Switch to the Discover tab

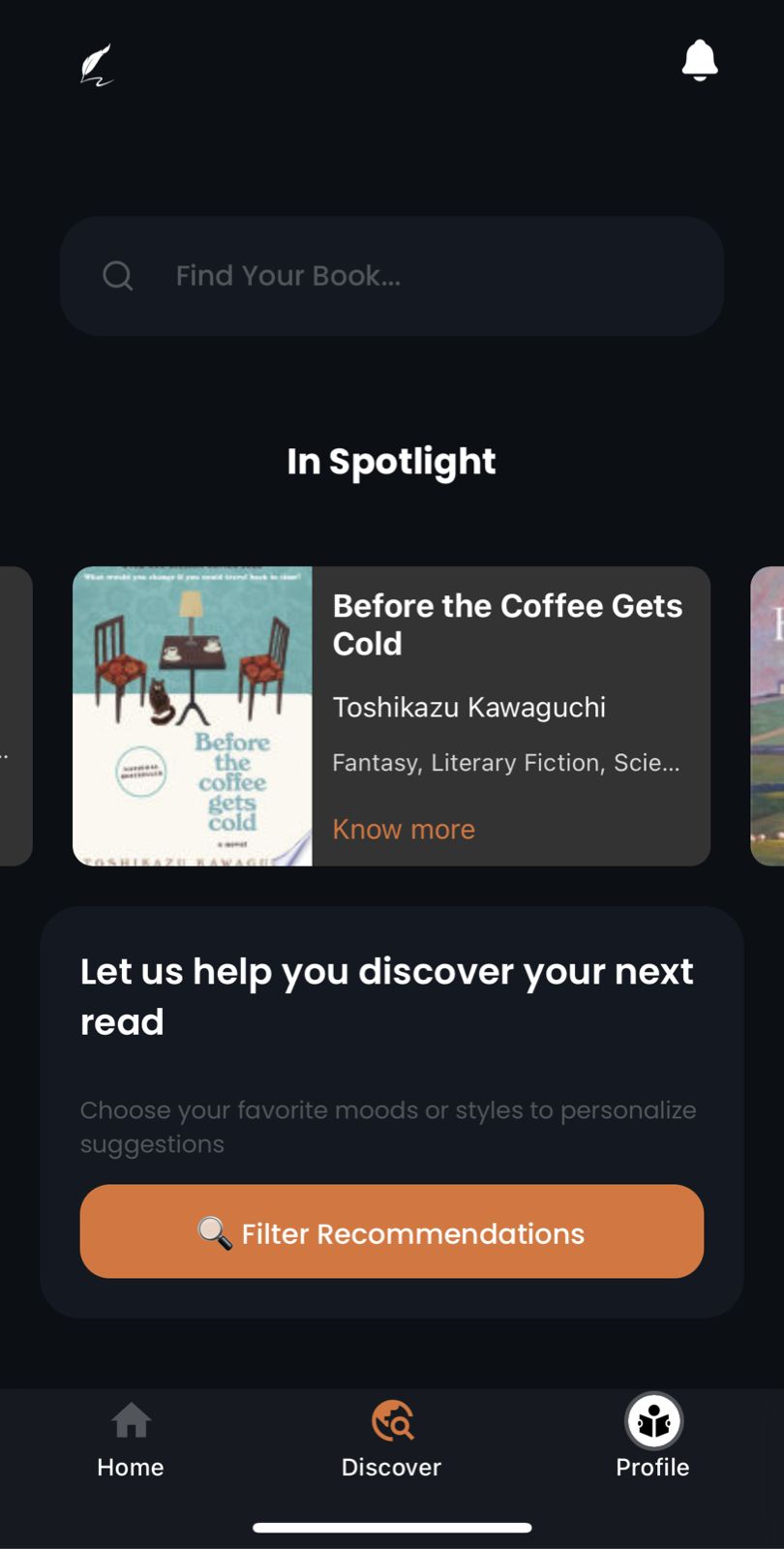click(x=391, y=1440)
